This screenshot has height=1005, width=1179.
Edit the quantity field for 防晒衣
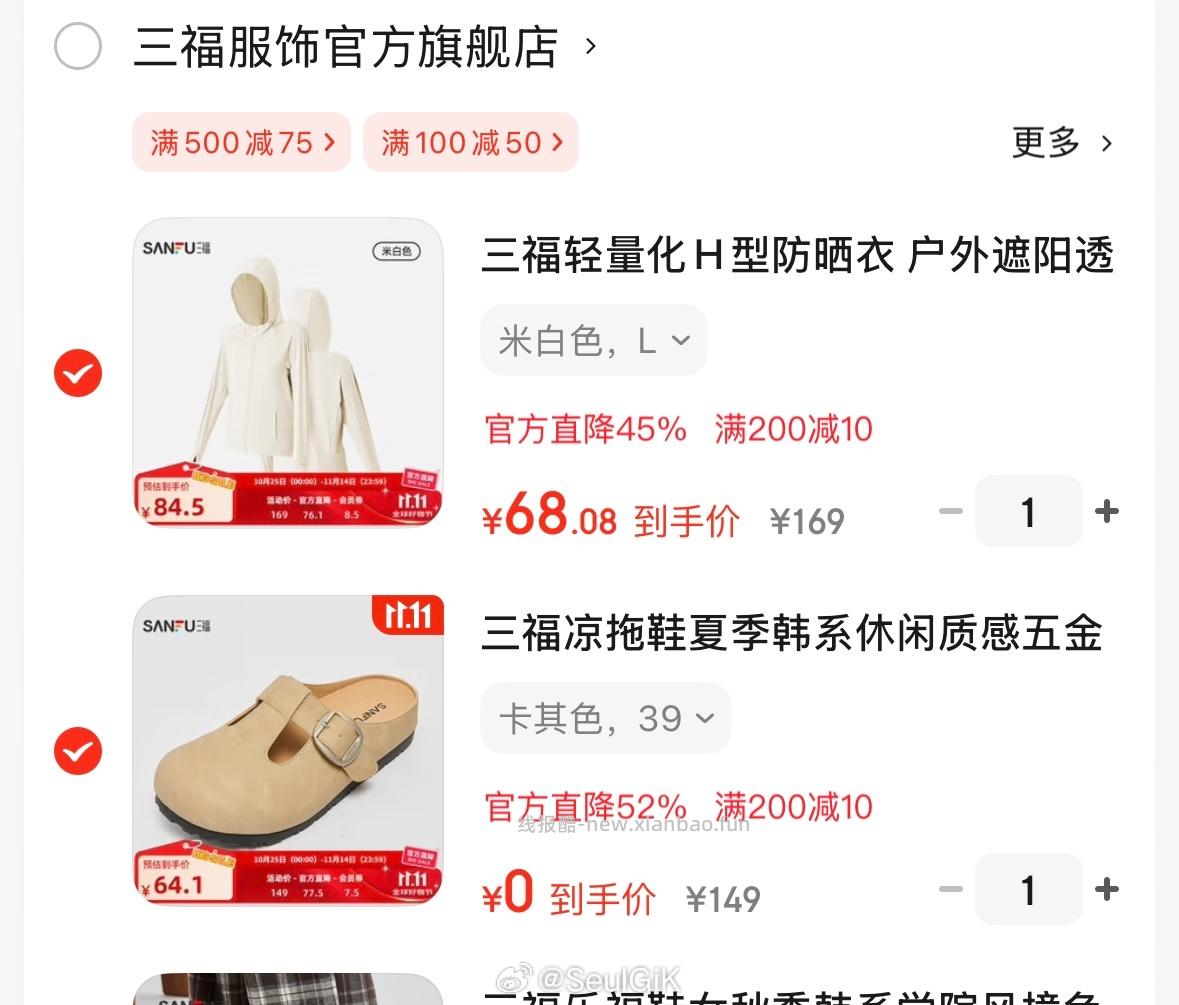pyautogui.click(x=1028, y=512)
